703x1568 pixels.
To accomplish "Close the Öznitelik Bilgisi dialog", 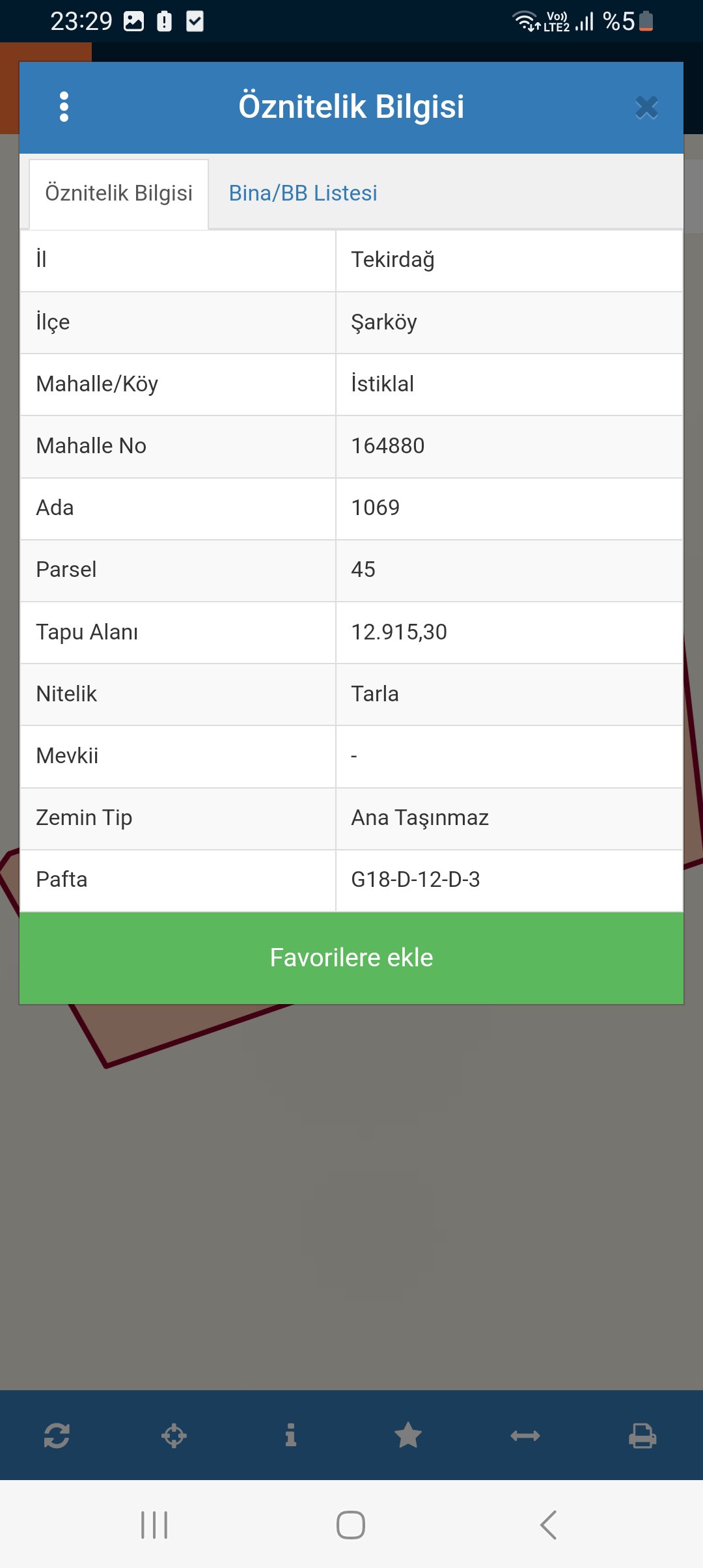I will [646, 107].
